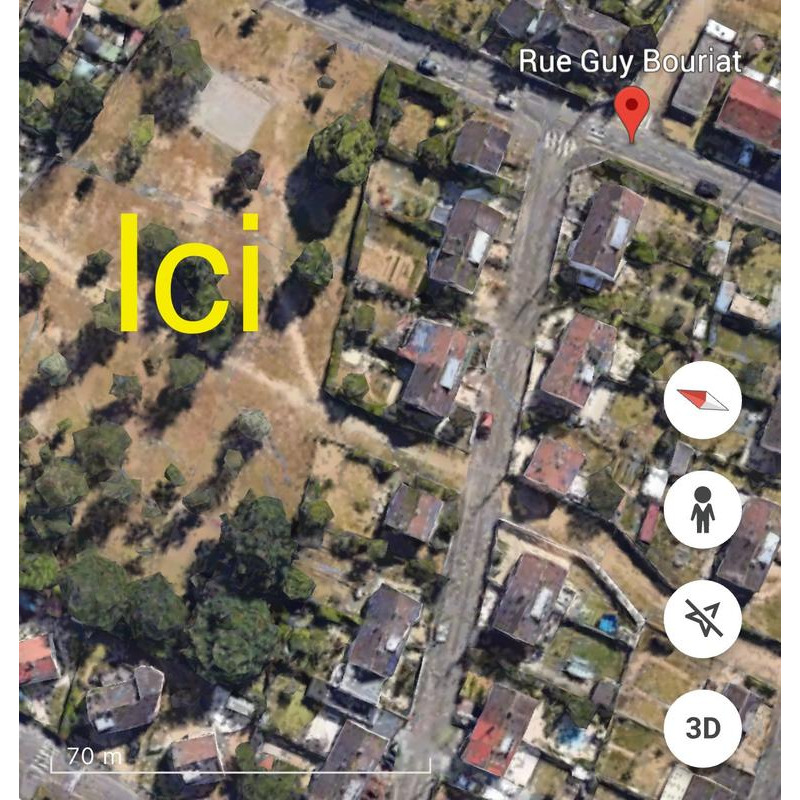This screenshot has width=800, height=800.
Task: Tap the my location button
Action: pos(702,619)
